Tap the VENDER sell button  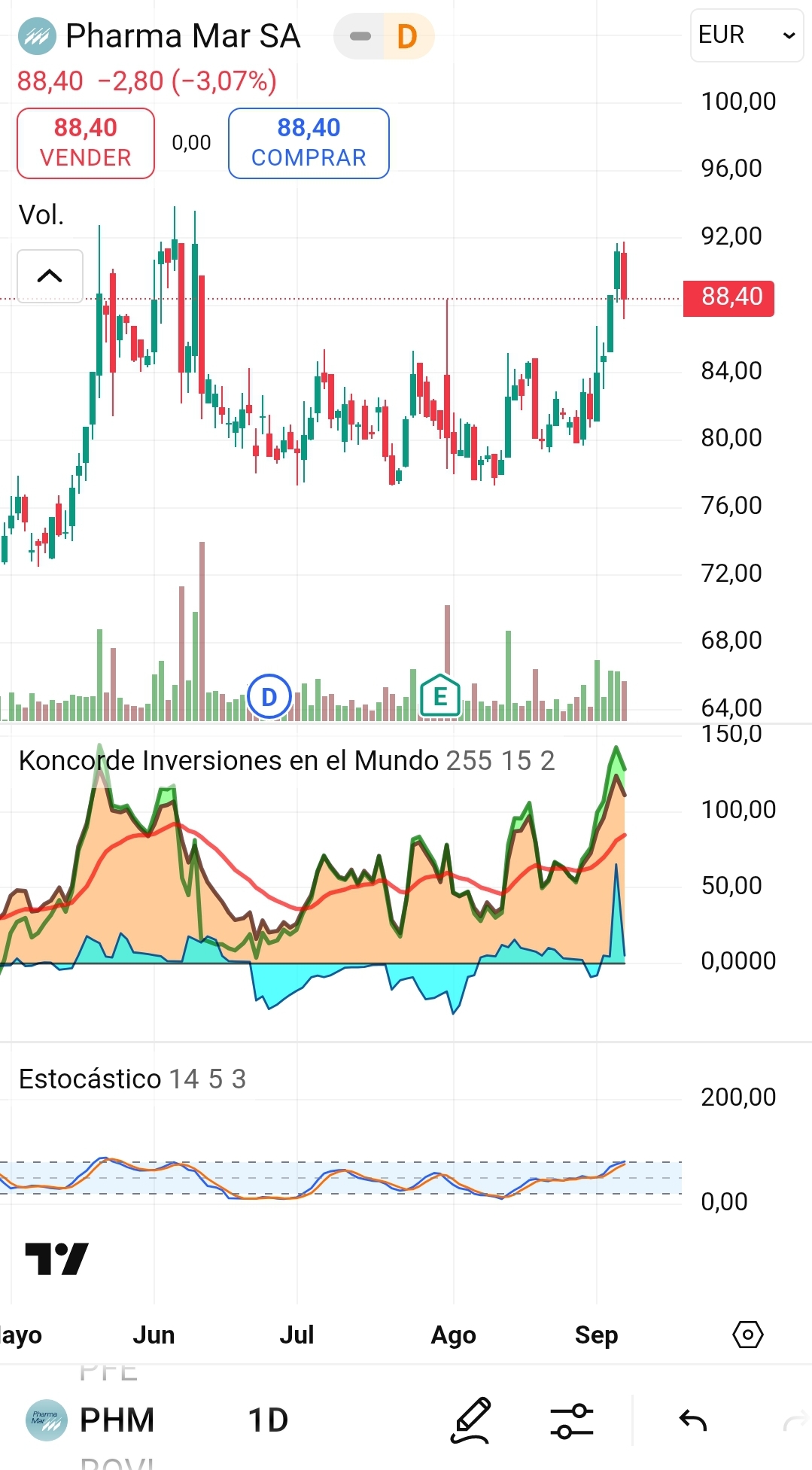(86, 143)
